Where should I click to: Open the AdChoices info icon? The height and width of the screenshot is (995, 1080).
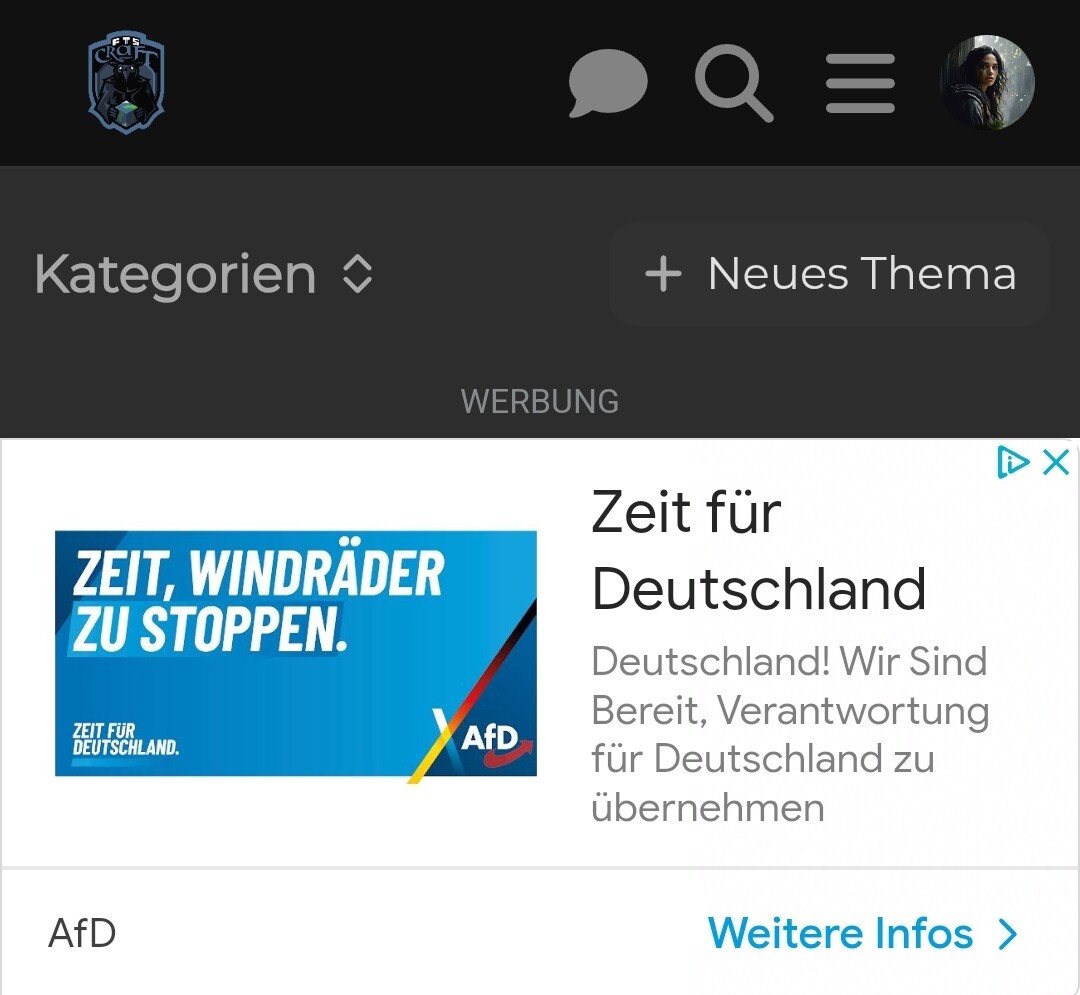[x=1013, y=462]
